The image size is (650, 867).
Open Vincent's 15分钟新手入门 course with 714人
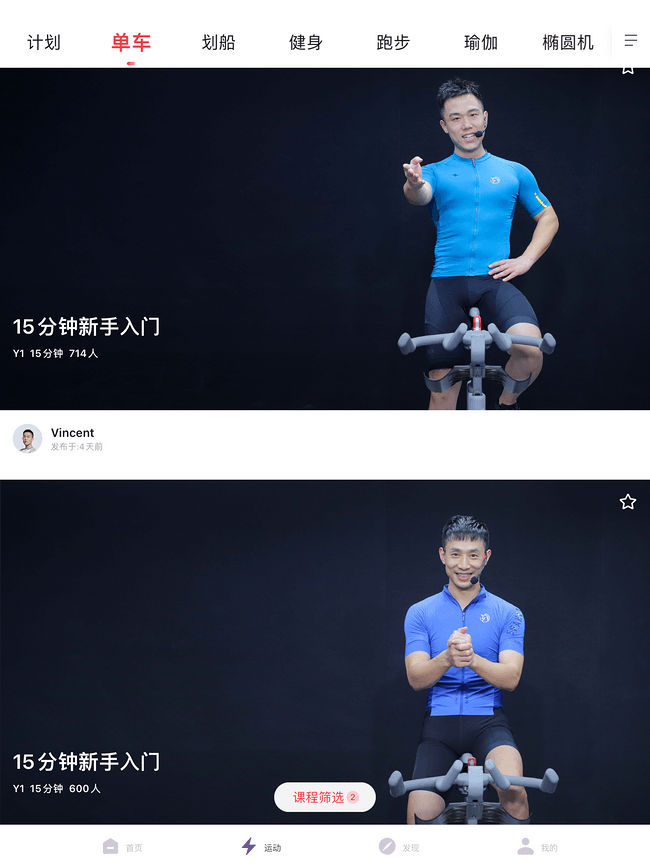tap(300, 240)
